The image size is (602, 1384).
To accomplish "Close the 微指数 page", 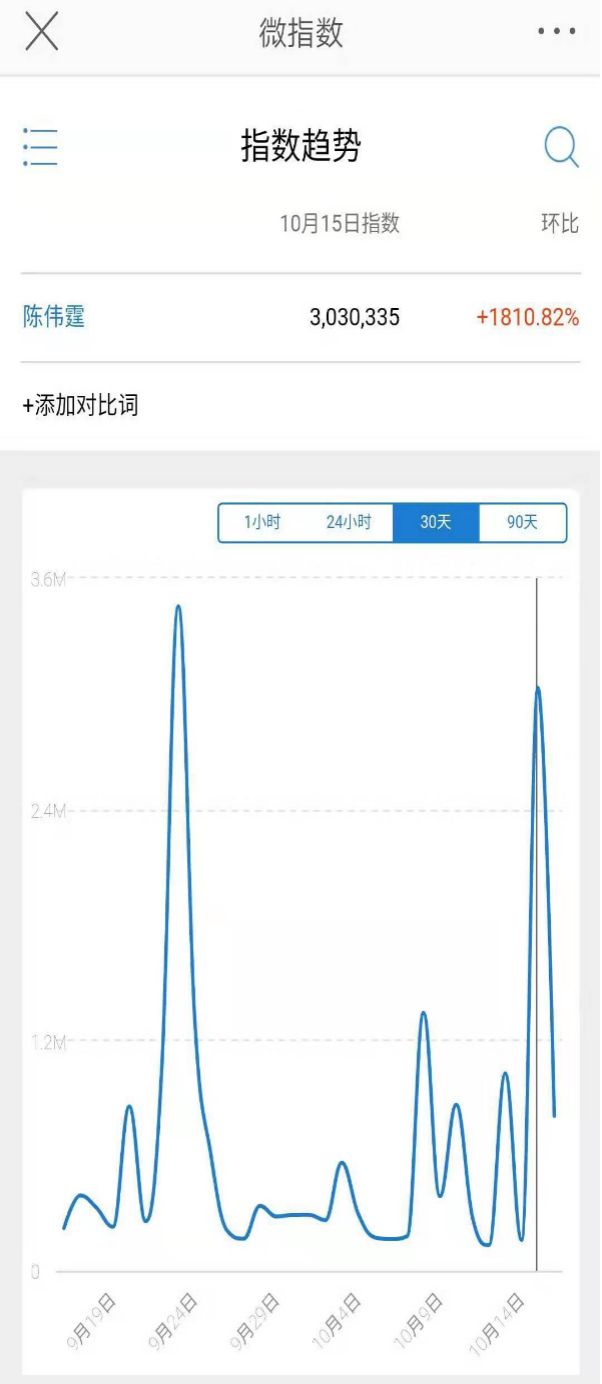I will tap(41, 32).
